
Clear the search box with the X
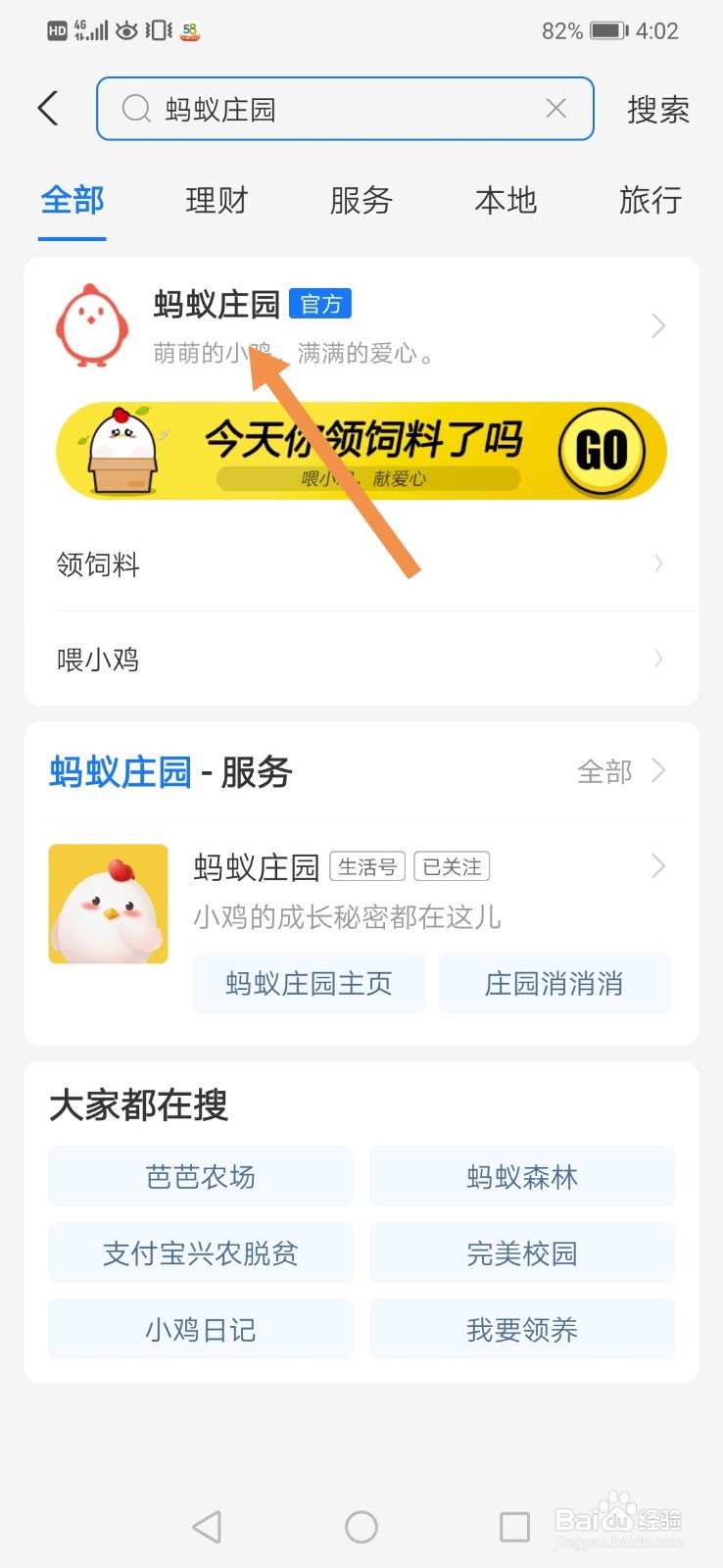click(556, 109)
